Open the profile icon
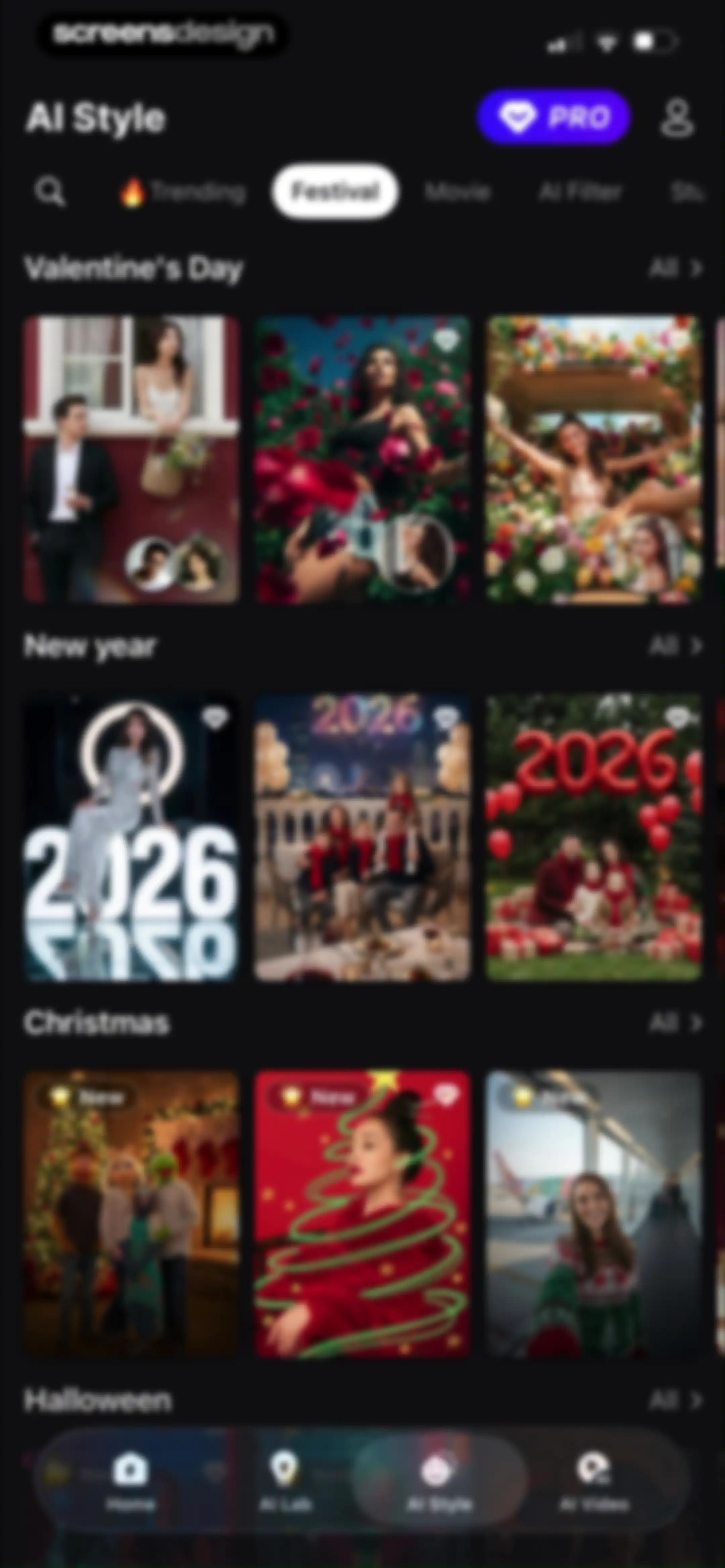The image size is (725, 1568). [x=677, y=118]
